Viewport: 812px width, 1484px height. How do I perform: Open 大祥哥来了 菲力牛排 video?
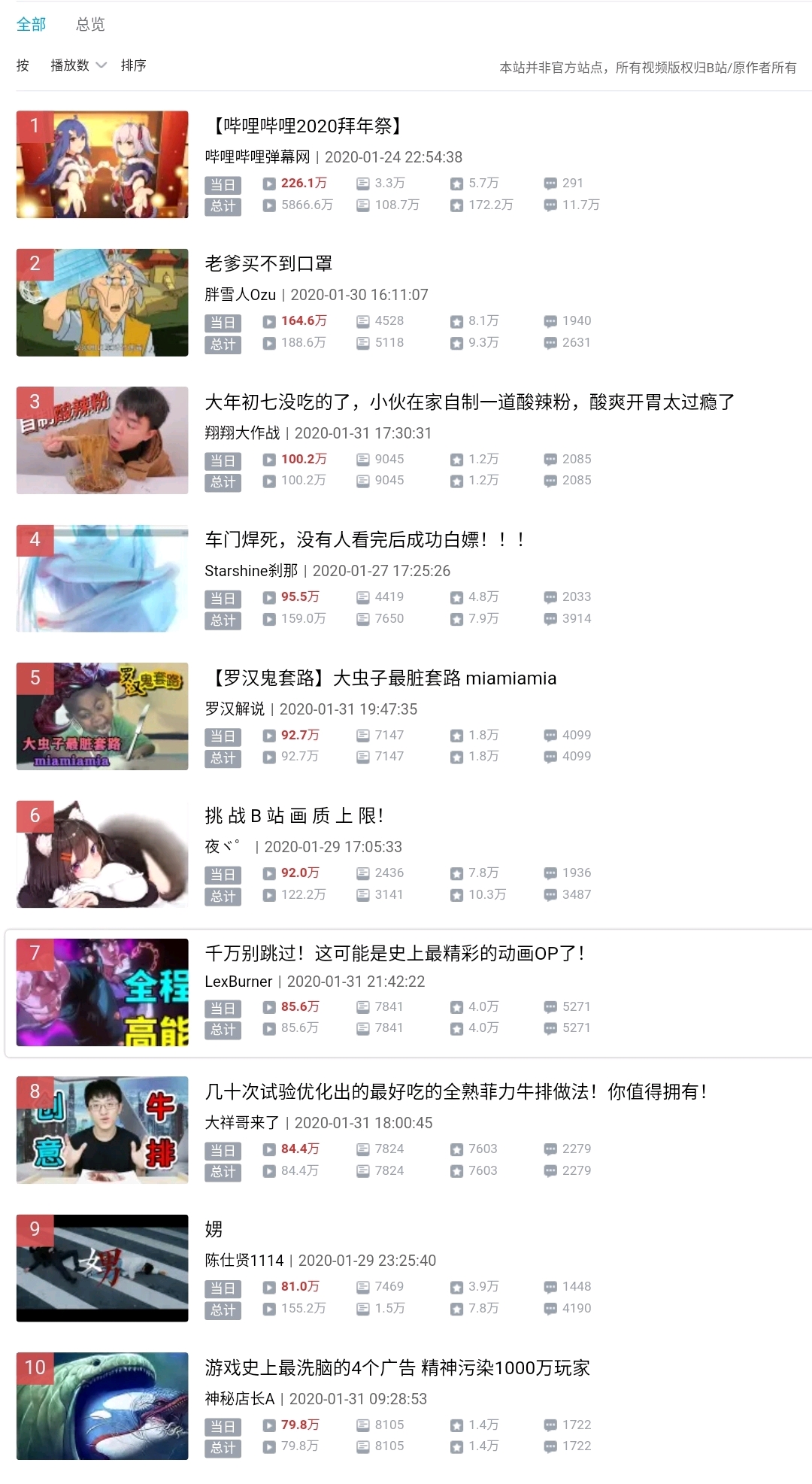(x=456, y=1091)
